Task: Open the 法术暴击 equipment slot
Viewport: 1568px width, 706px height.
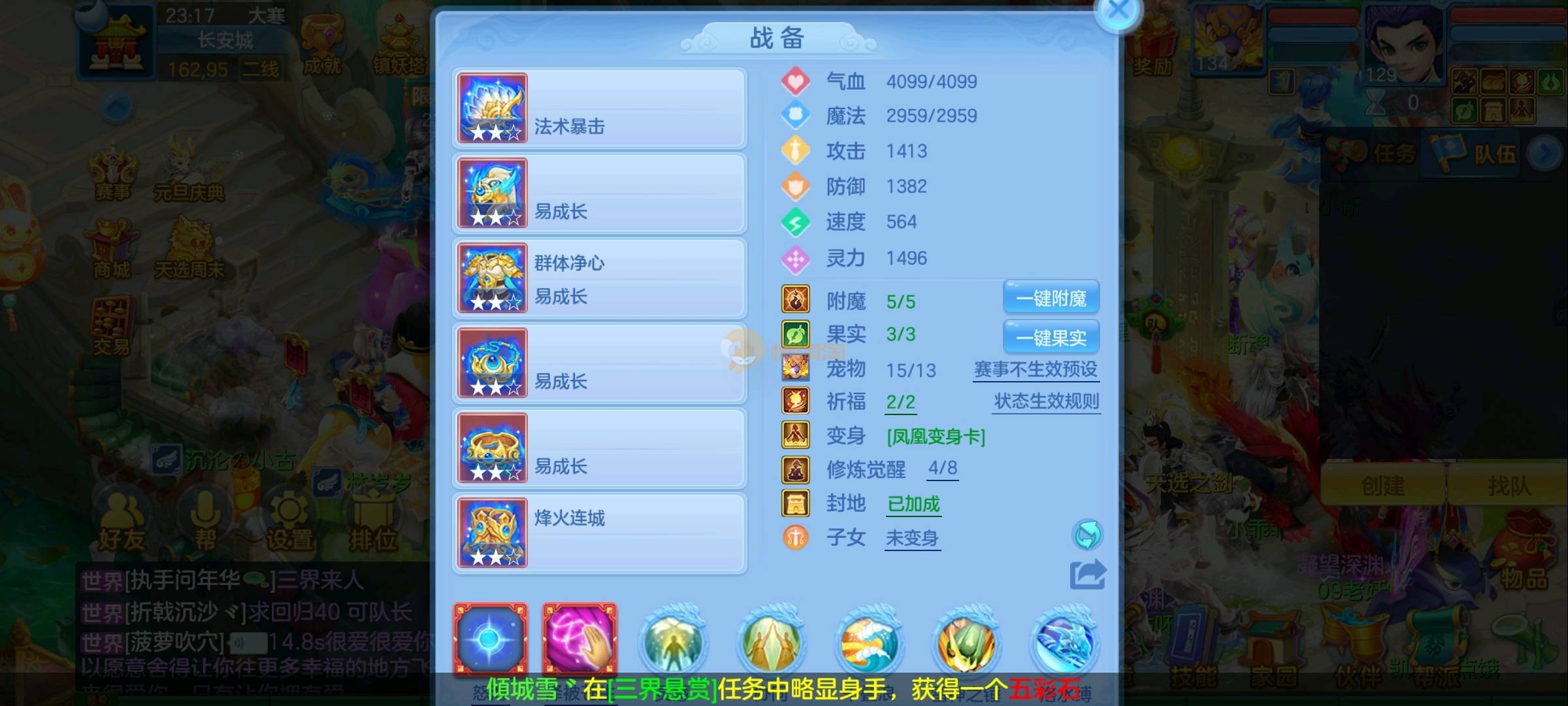Action: pos(599,109)
